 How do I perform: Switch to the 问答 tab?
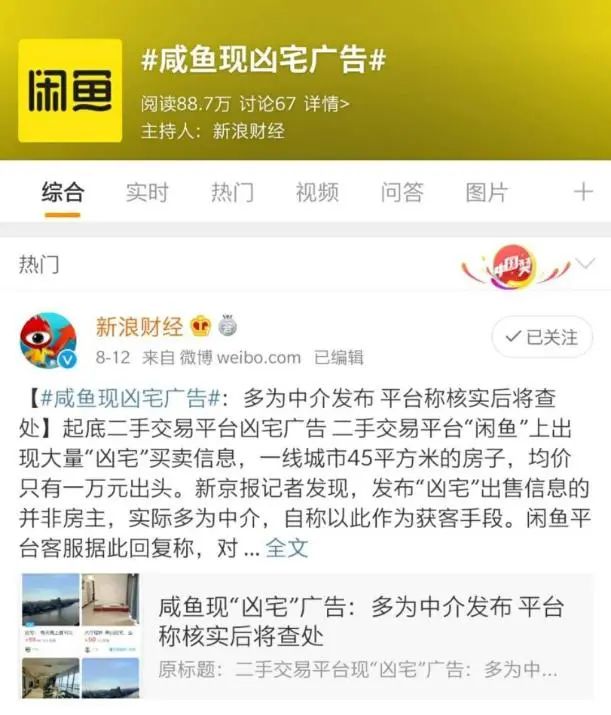click(402, 193)
